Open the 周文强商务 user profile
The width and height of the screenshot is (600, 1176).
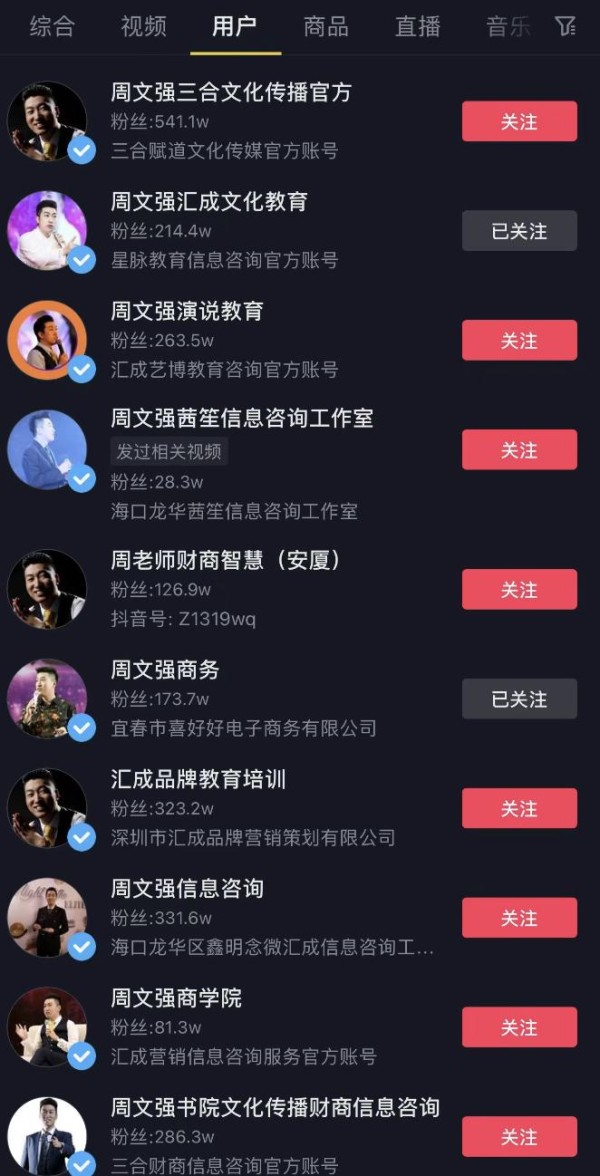[x=165, y=670]
